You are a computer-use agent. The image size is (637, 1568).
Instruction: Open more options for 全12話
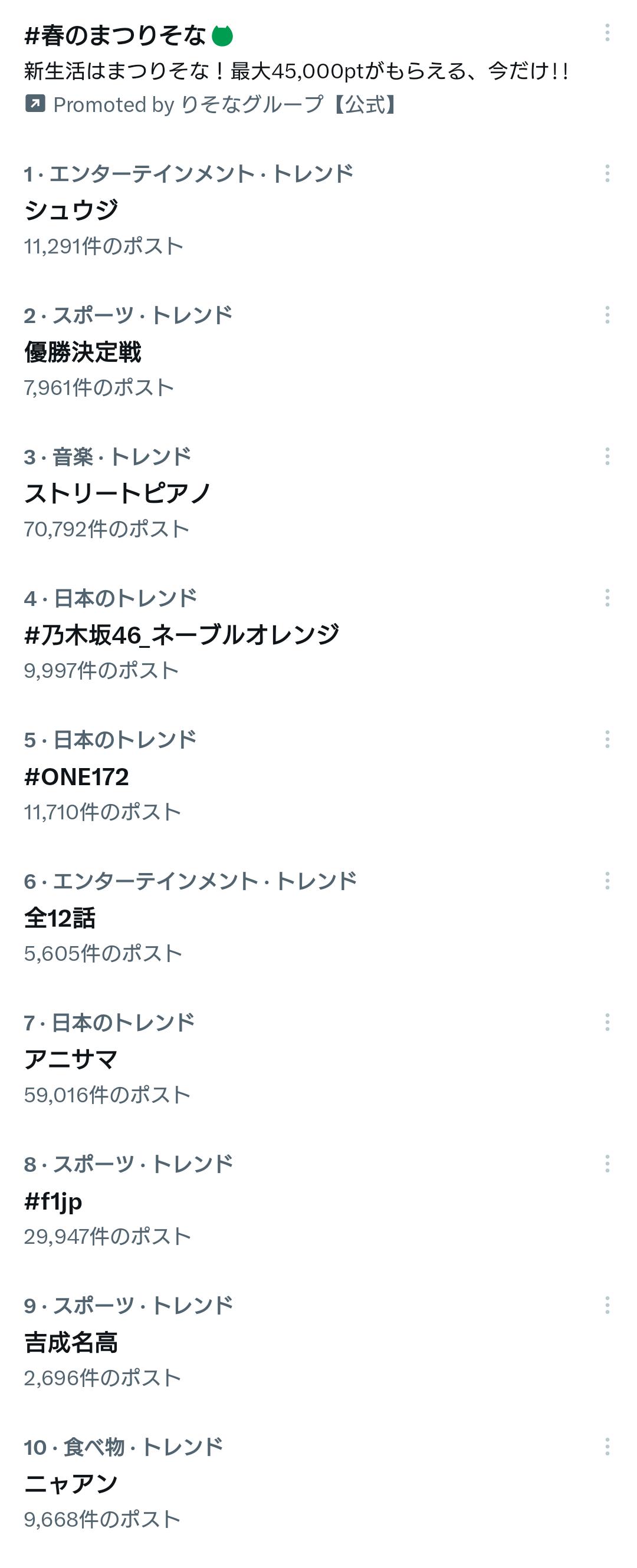(606, 881)
